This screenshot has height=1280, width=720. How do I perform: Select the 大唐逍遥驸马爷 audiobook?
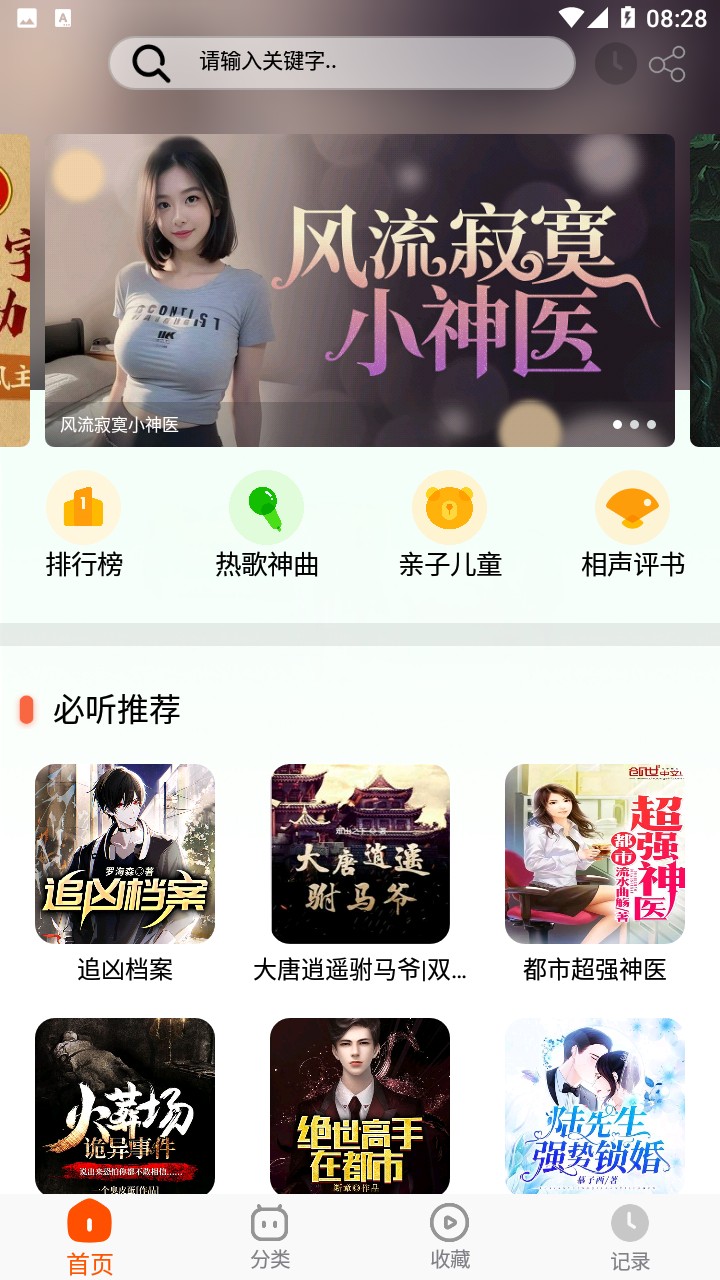360,855
